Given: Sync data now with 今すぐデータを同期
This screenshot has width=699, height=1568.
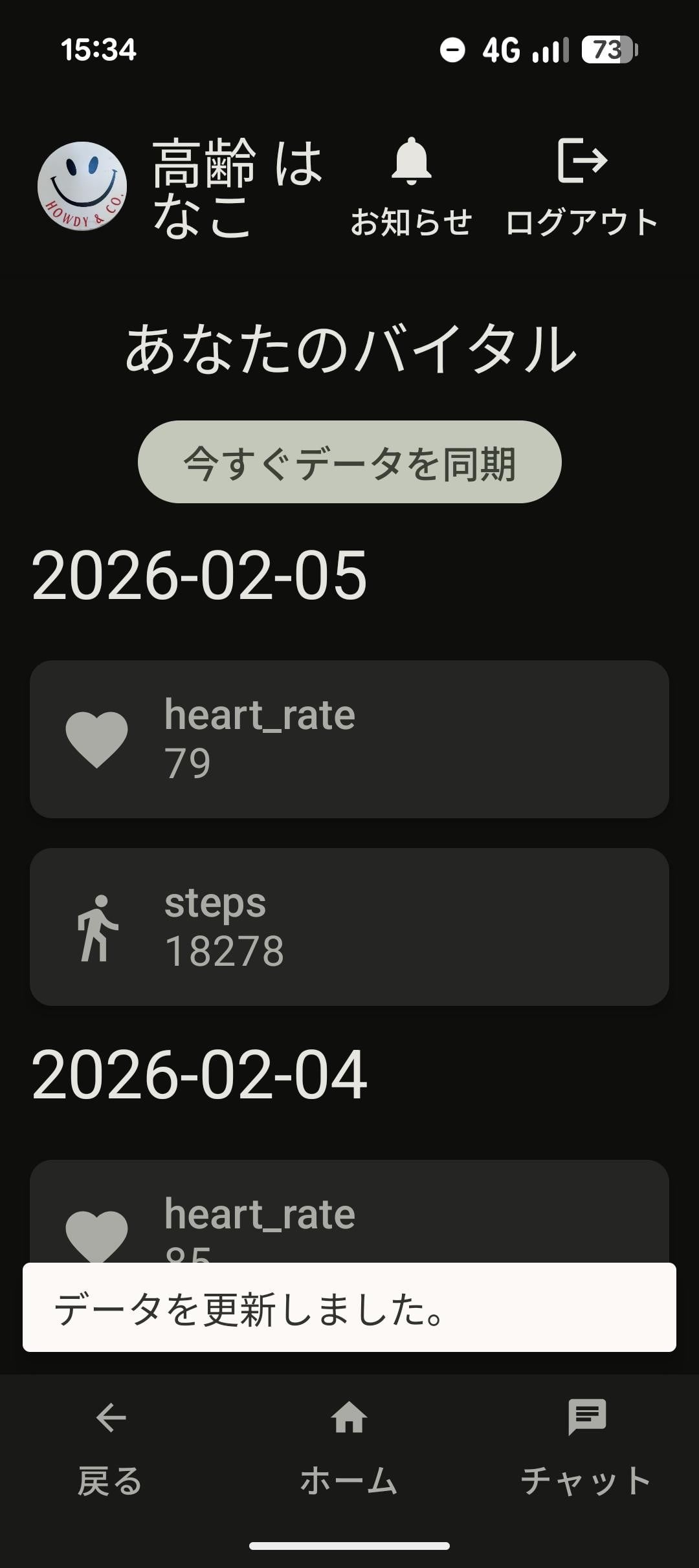Looking at the screenshot, I should pyautogui.click(x=349, y=462).
